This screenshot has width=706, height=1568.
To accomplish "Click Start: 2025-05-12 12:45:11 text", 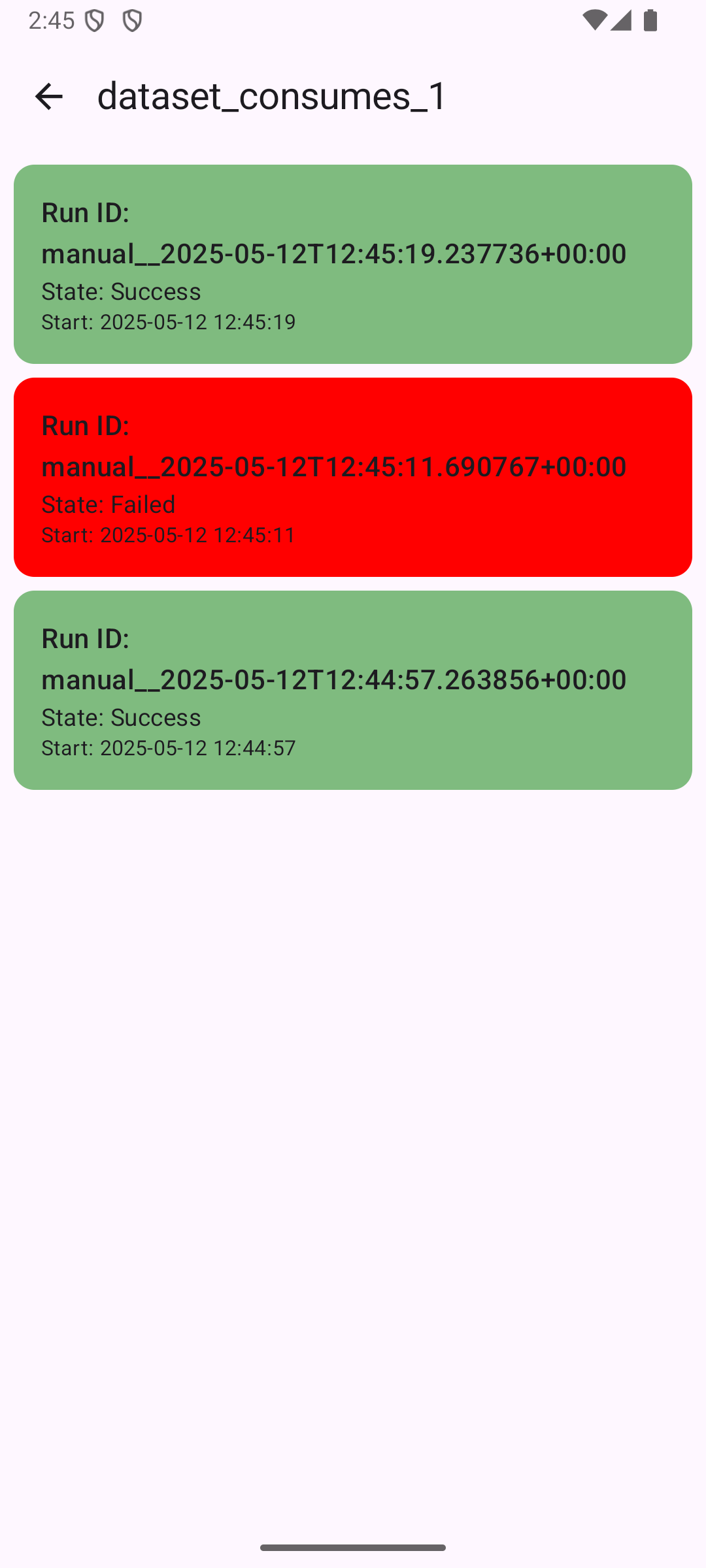I will pyautogui.click(x=168, y=534).
